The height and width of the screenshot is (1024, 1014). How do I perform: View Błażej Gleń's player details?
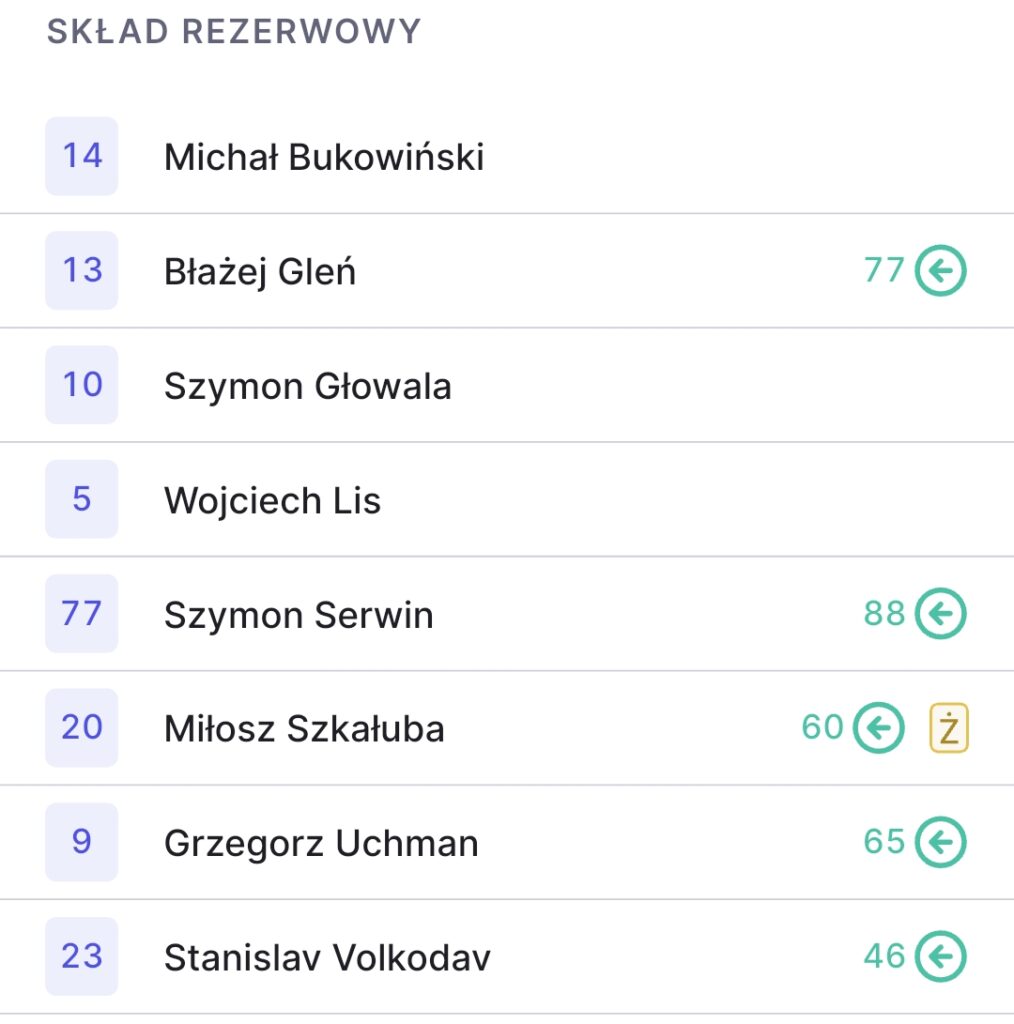coord(260,271)
